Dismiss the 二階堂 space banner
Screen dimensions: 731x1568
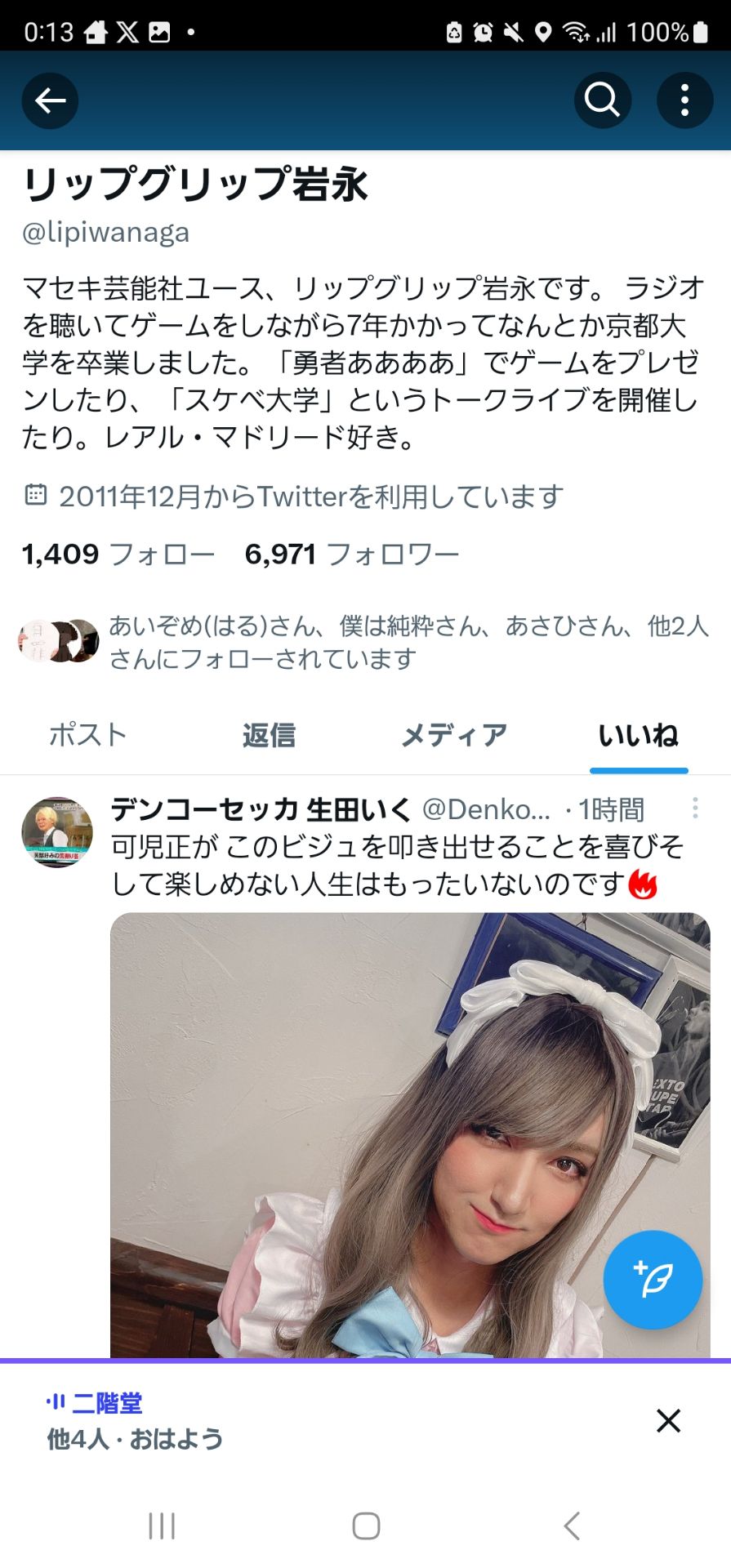tap(668, 1421)
